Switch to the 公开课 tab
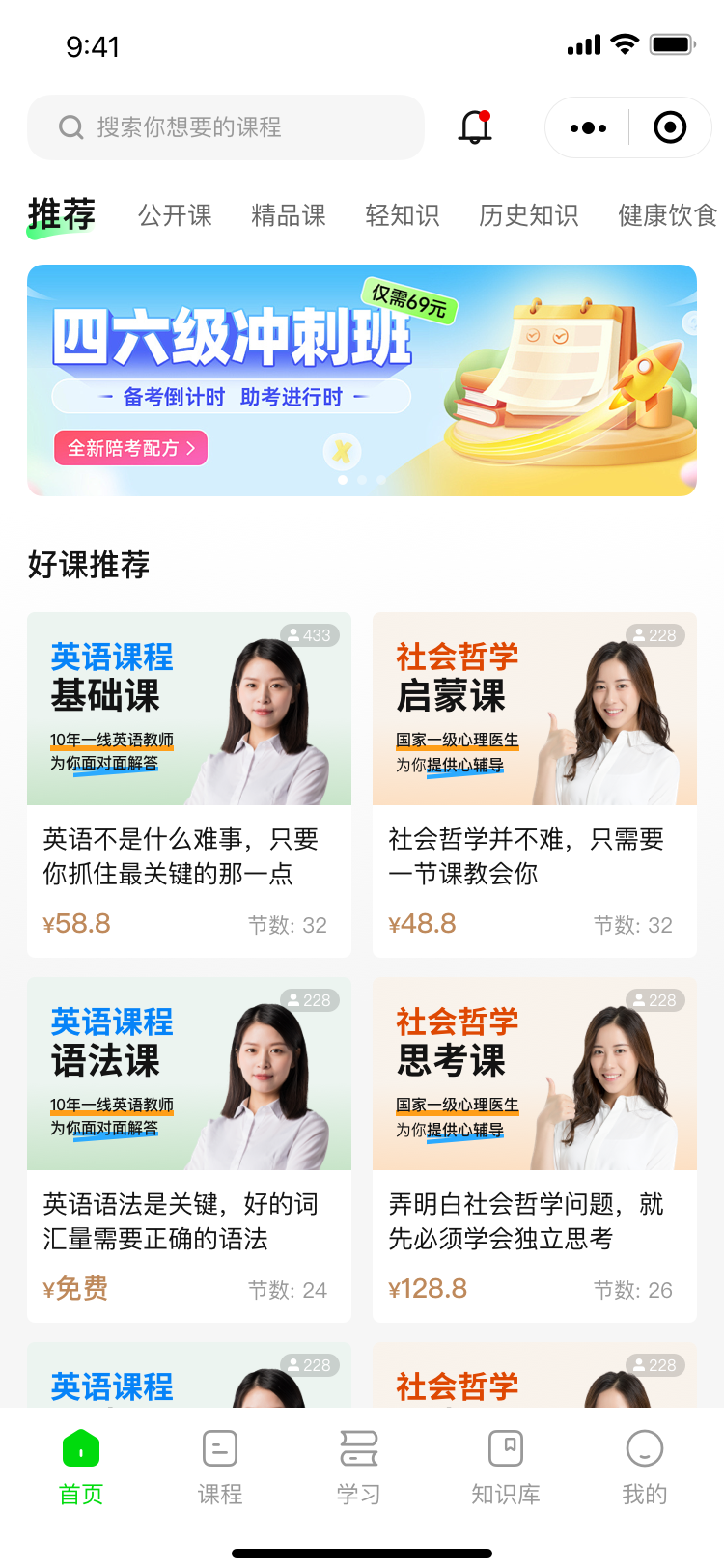 click(x=175, y=215)
